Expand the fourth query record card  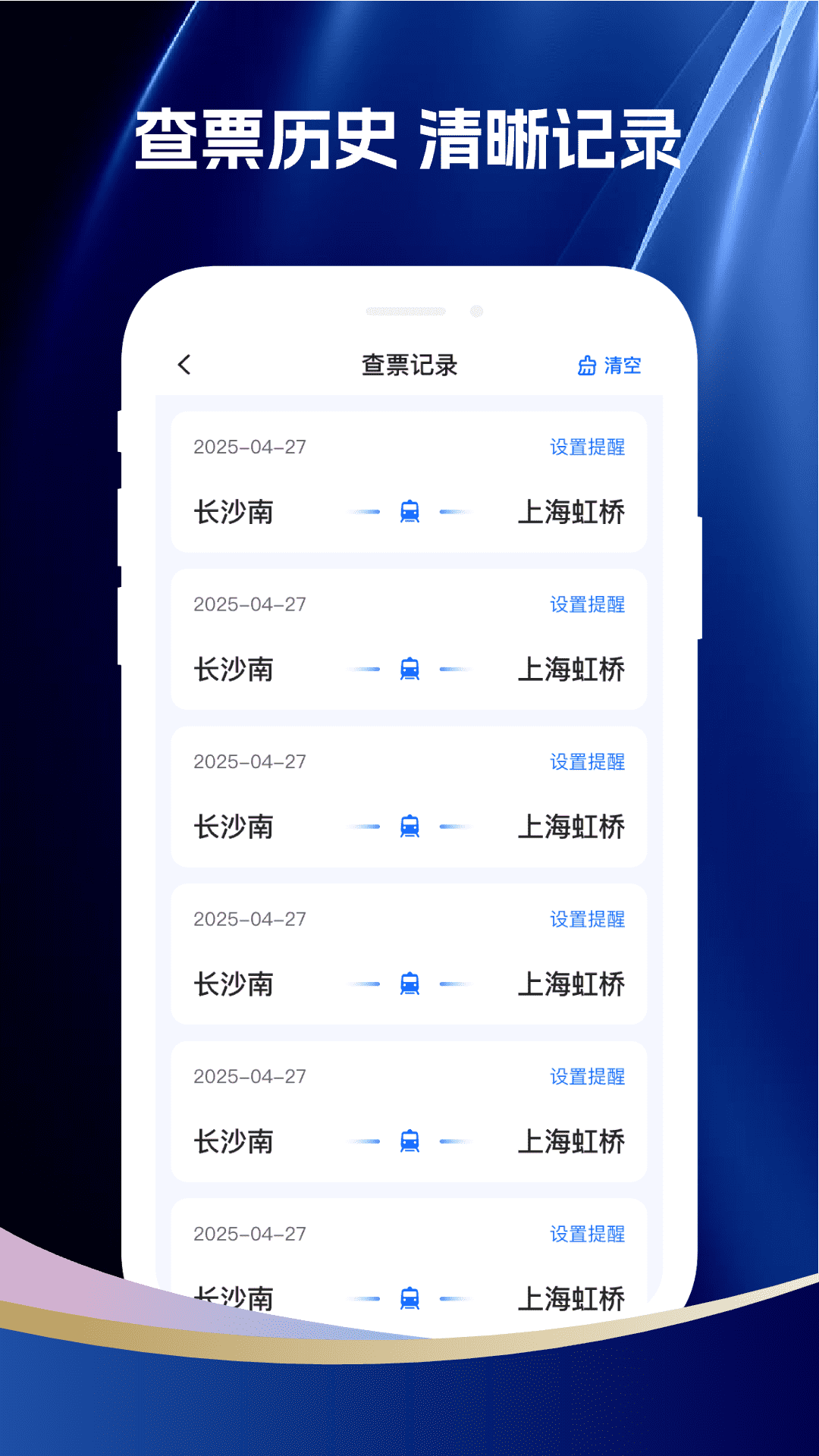(x=409, y=952)
